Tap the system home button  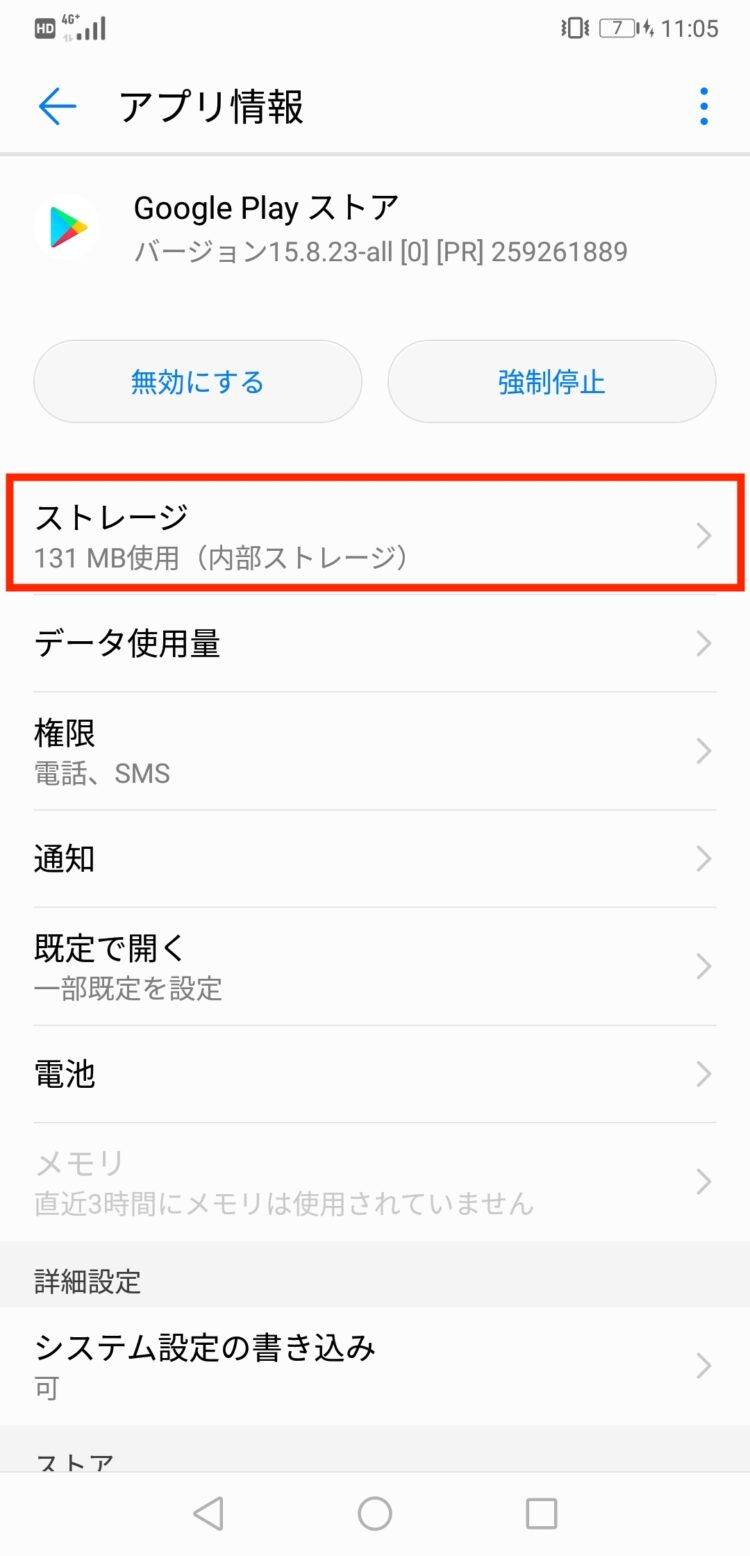375,1514
